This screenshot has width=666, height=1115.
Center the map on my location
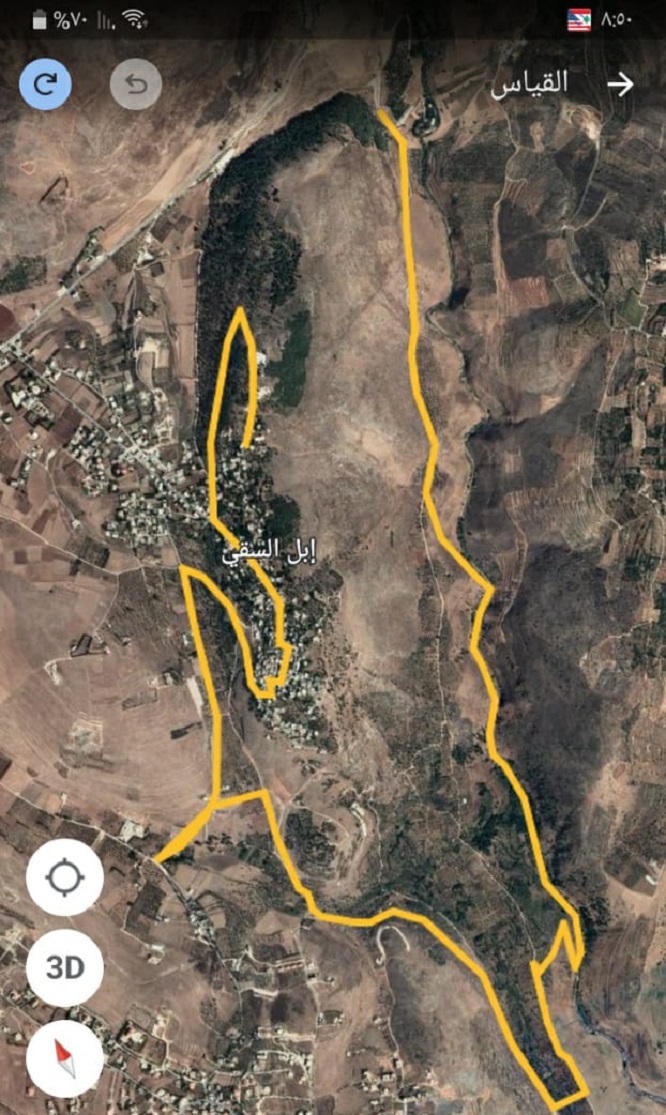(x=65, y=878)
